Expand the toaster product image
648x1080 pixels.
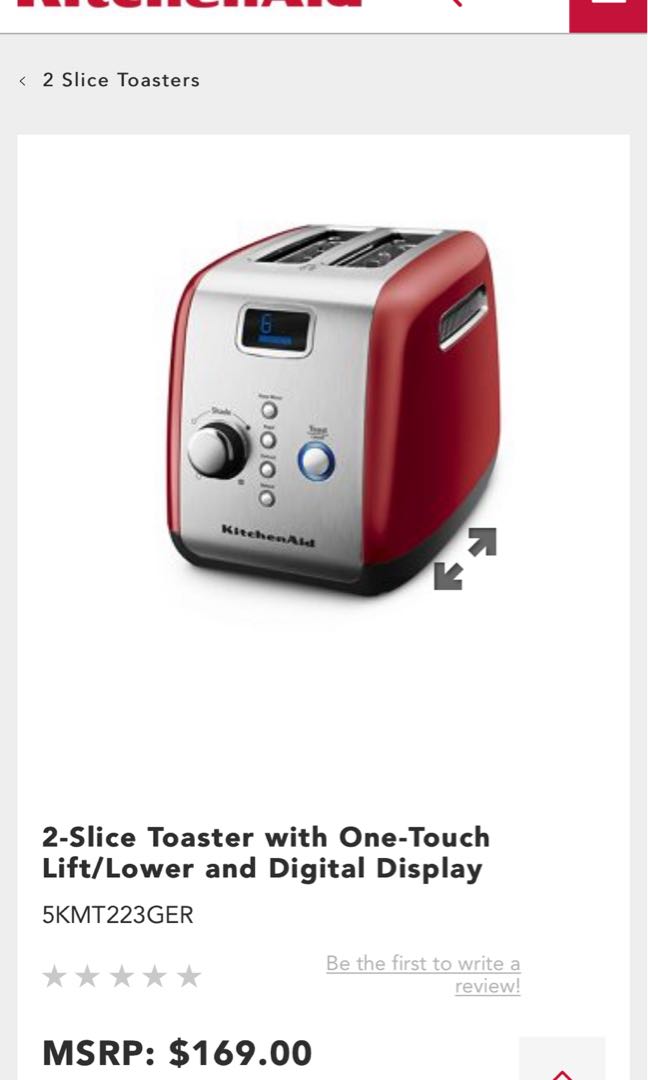tap(465, 559)
